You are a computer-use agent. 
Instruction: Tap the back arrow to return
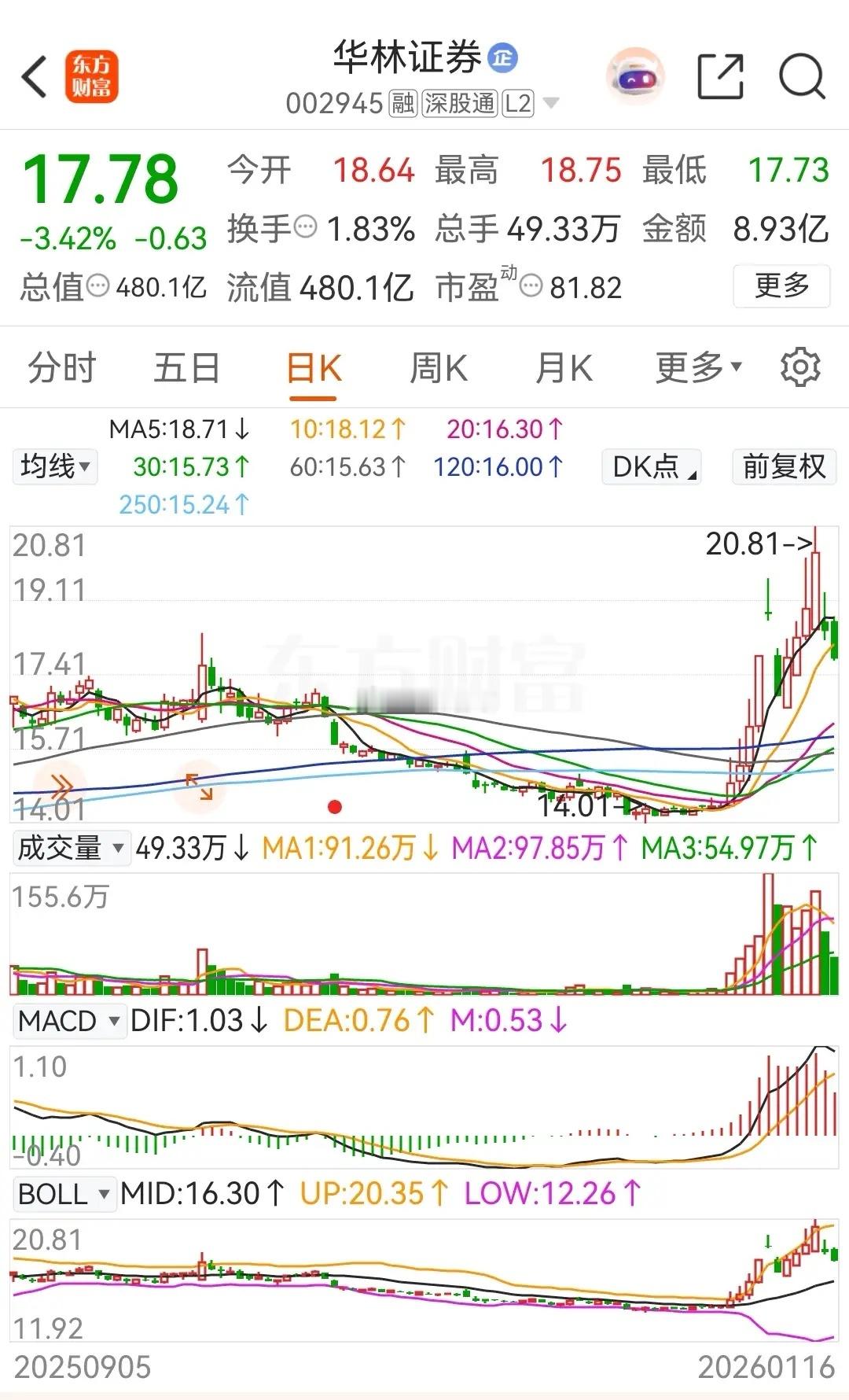pos(33,75)
